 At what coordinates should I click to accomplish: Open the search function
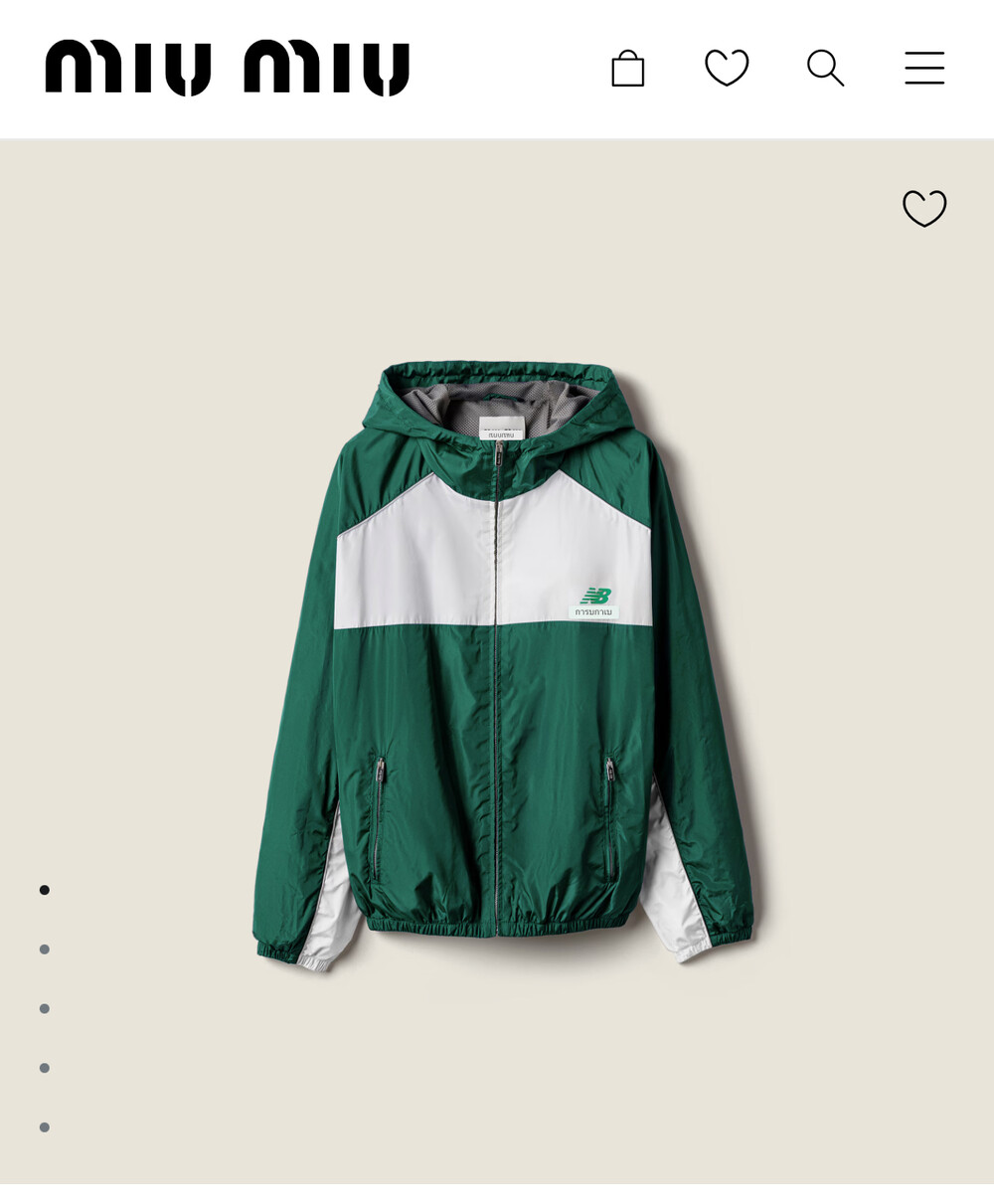825,69
